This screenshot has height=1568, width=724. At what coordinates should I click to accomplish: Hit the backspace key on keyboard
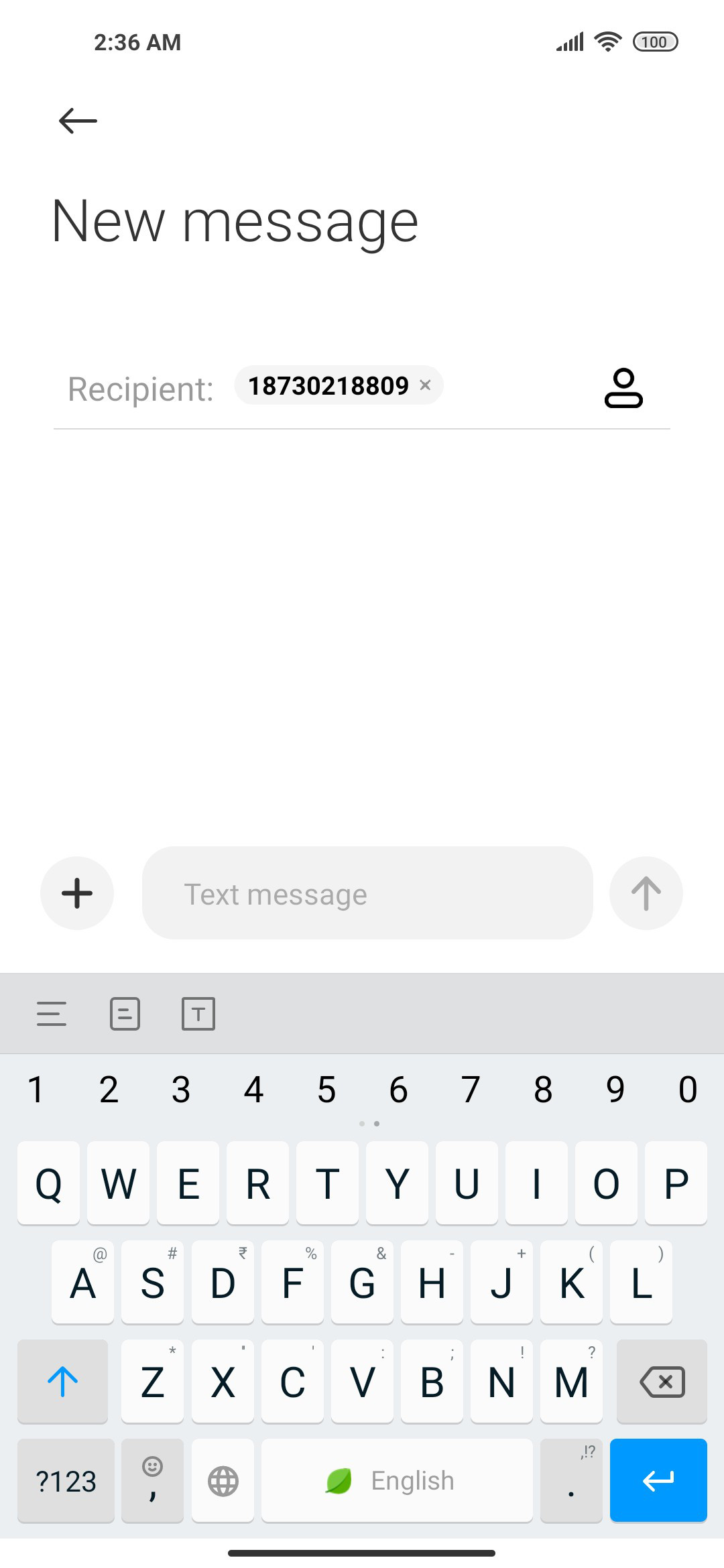tap(662, 1381)
